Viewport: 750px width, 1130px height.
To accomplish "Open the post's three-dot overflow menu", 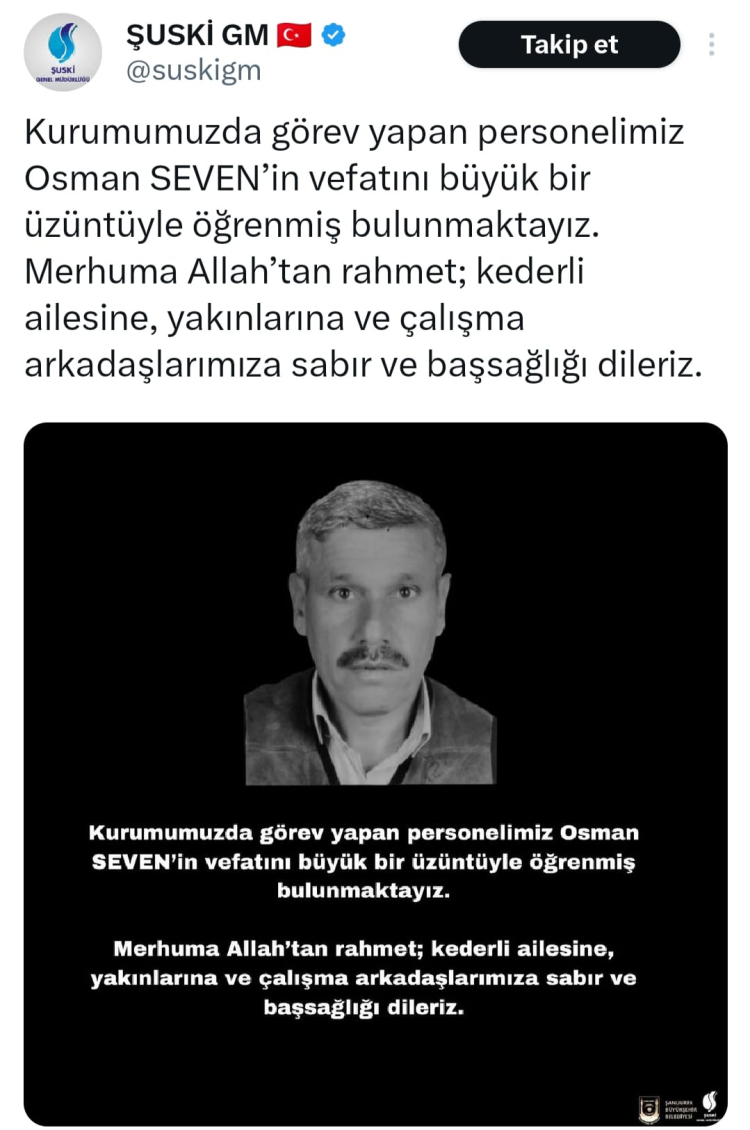I will [x=711, y=45].
